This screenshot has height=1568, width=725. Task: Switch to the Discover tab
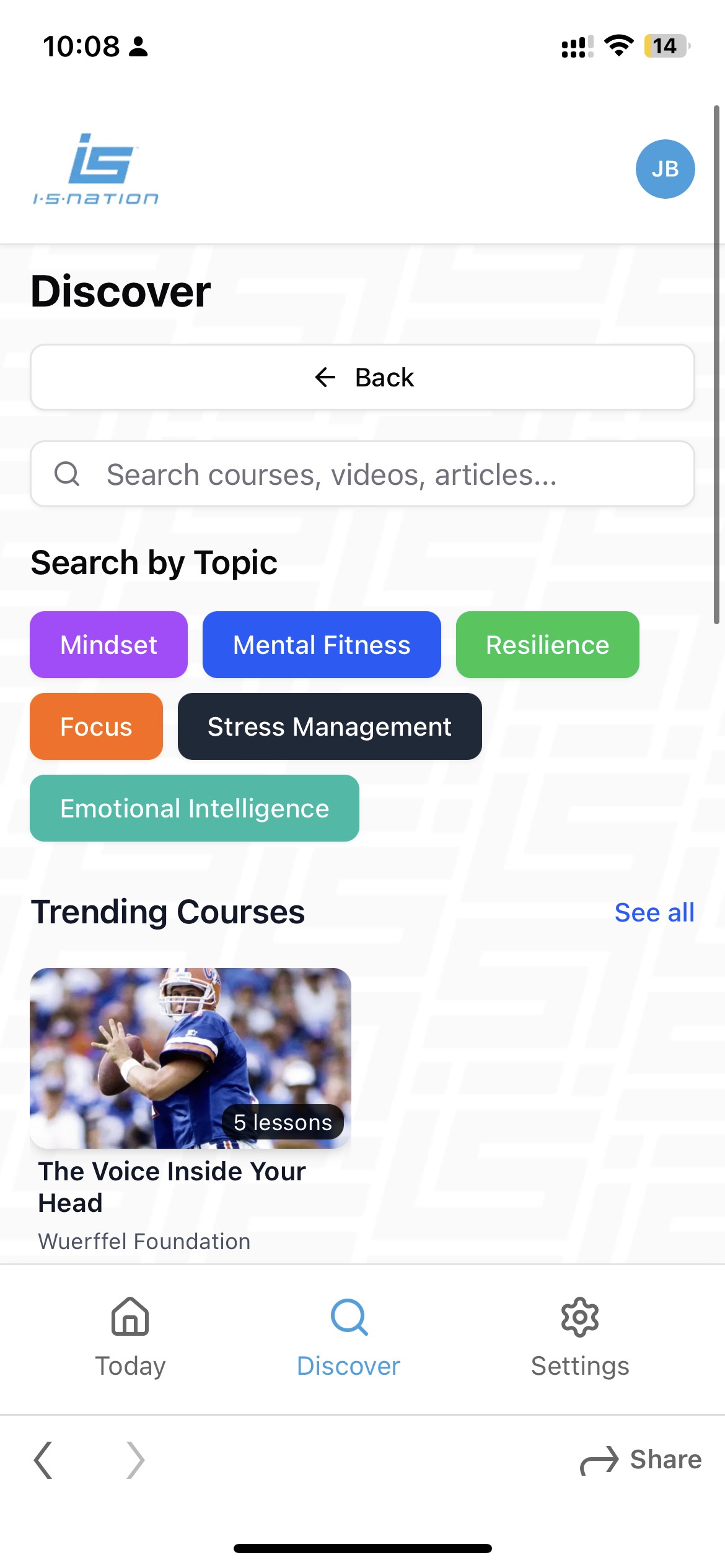348,1338
